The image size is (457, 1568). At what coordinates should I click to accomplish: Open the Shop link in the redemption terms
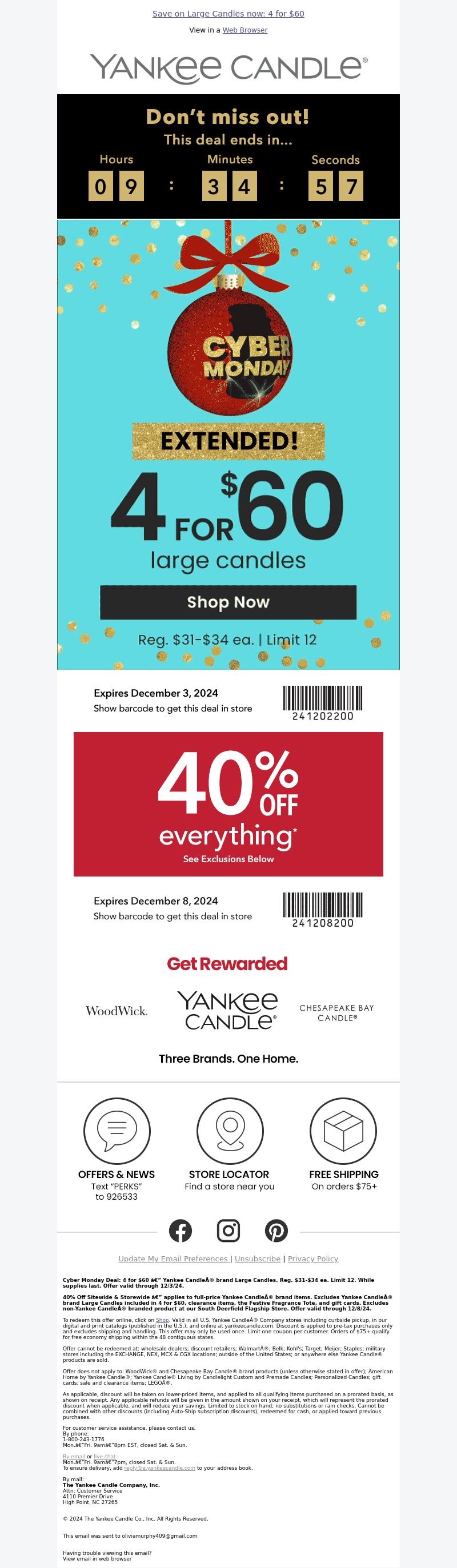(x=162, y=1320)
